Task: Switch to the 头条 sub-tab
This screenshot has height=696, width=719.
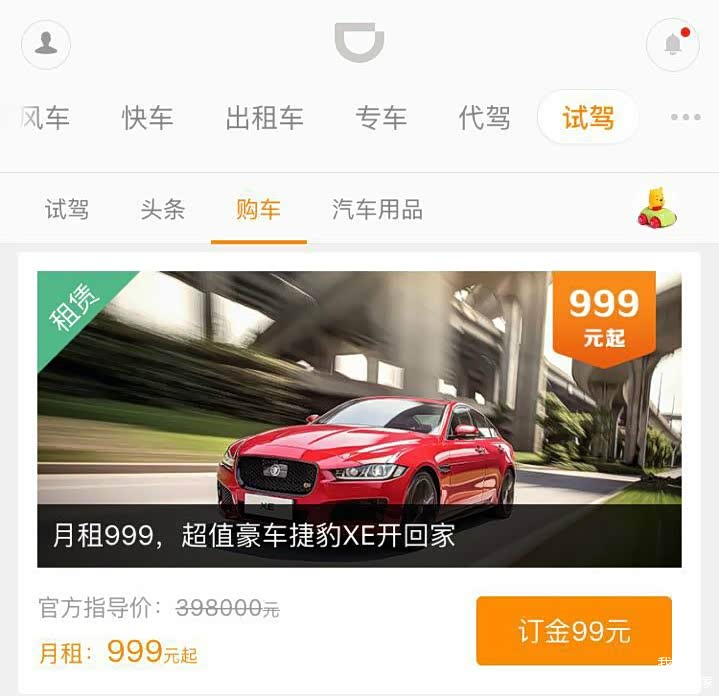Action: [x=162, y=210]
